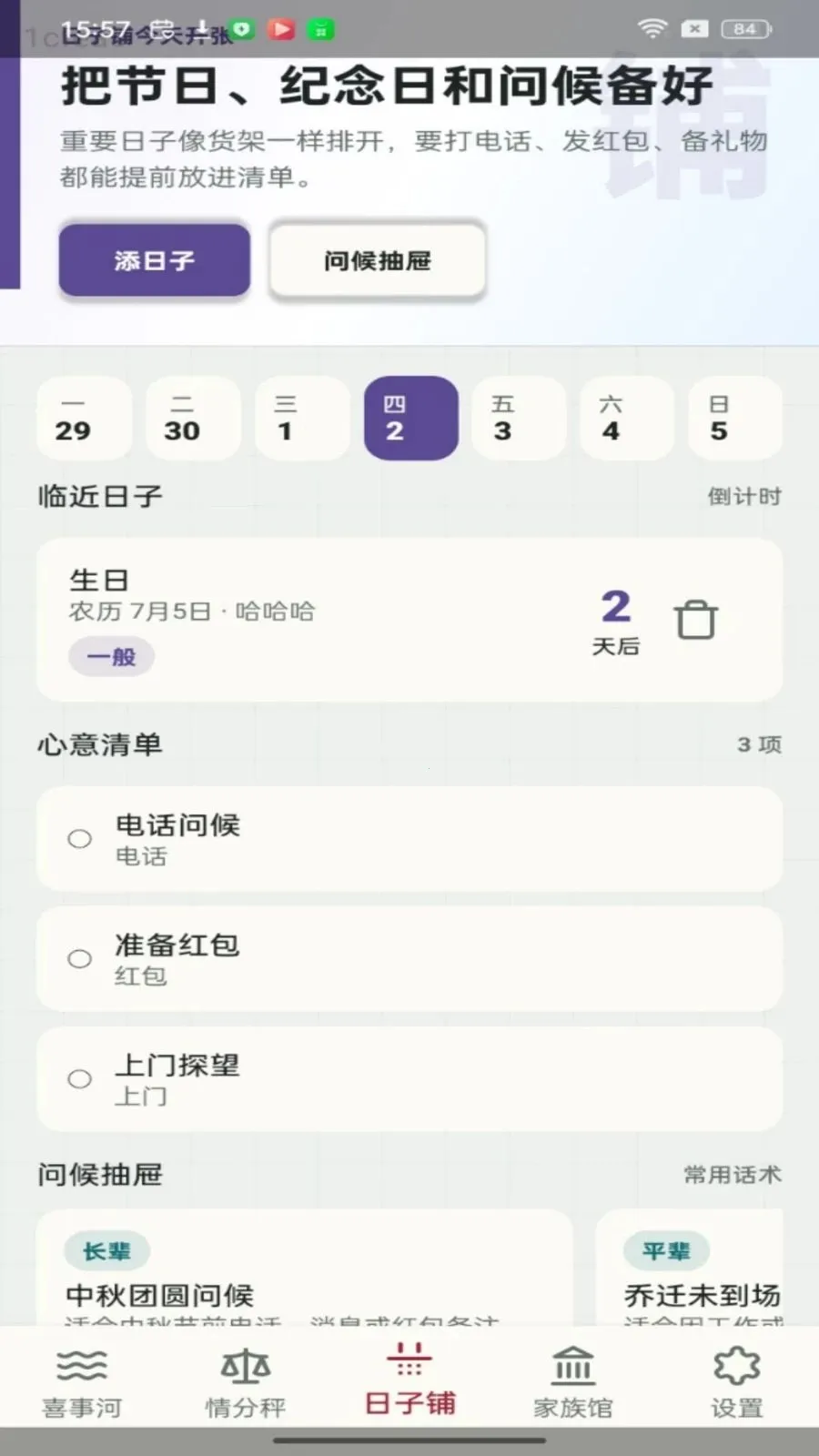The image size is (819, 1456).
Task: Open the 家族馆 tab
Action: coord(573,1381)
